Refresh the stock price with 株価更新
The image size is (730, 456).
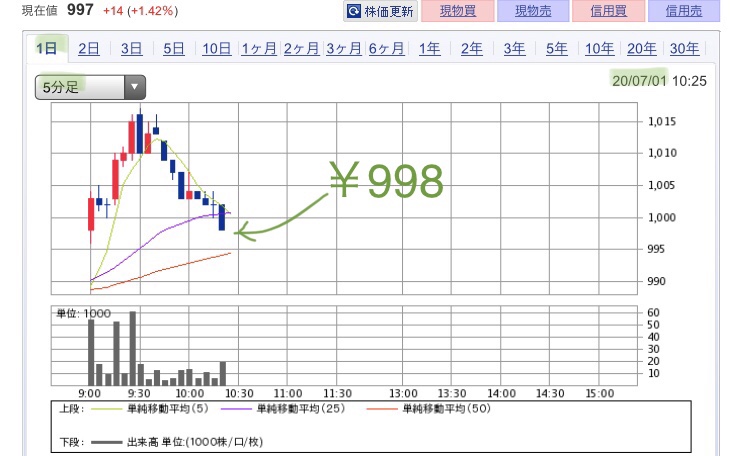[379, 12]
